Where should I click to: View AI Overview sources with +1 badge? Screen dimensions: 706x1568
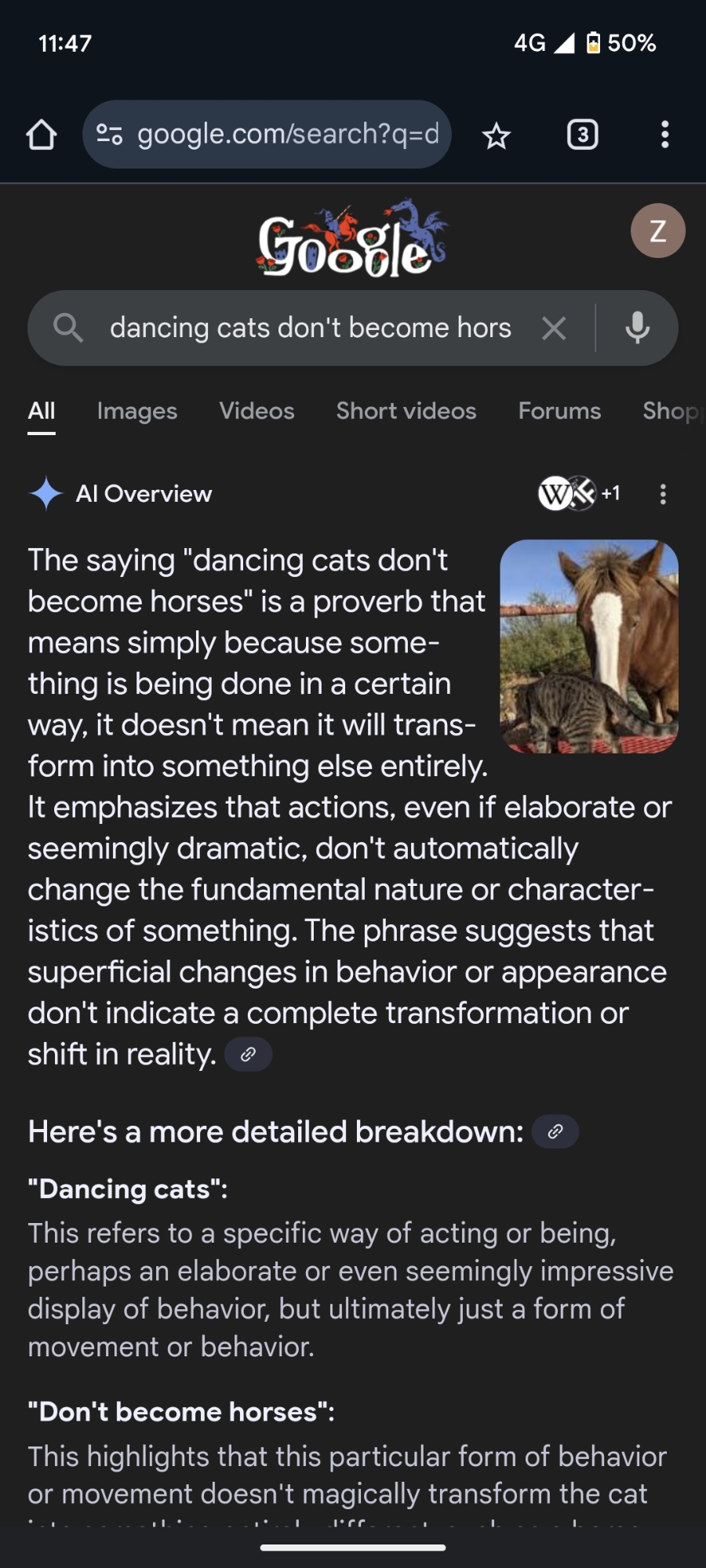[x=579, y=493]
